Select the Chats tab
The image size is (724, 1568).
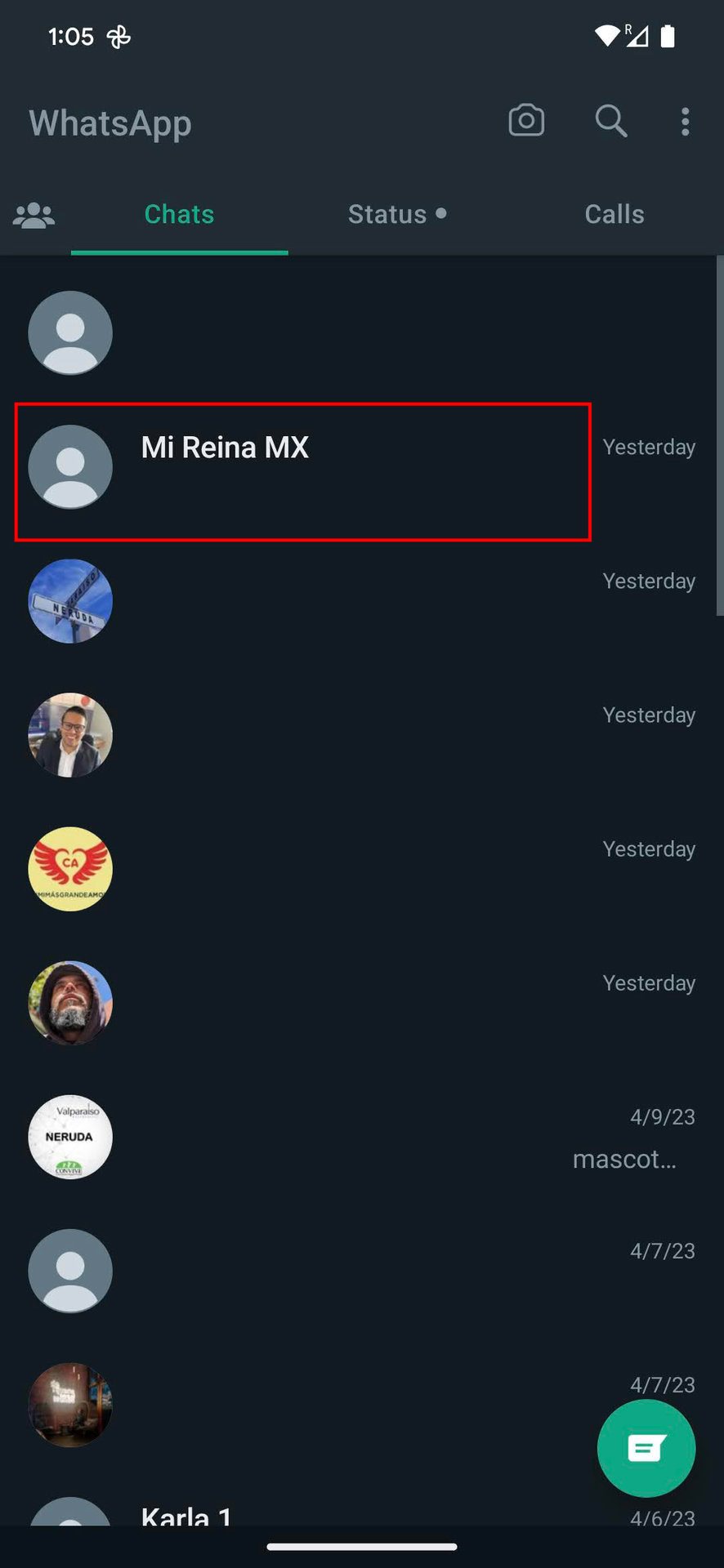point(179,215)
